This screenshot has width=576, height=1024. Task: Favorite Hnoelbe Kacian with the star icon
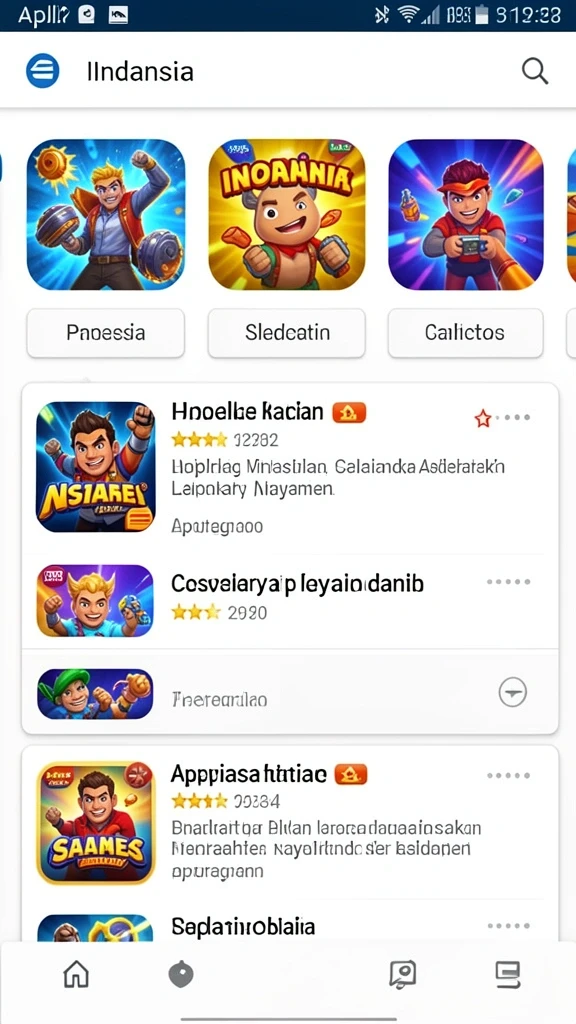point(483,419)
